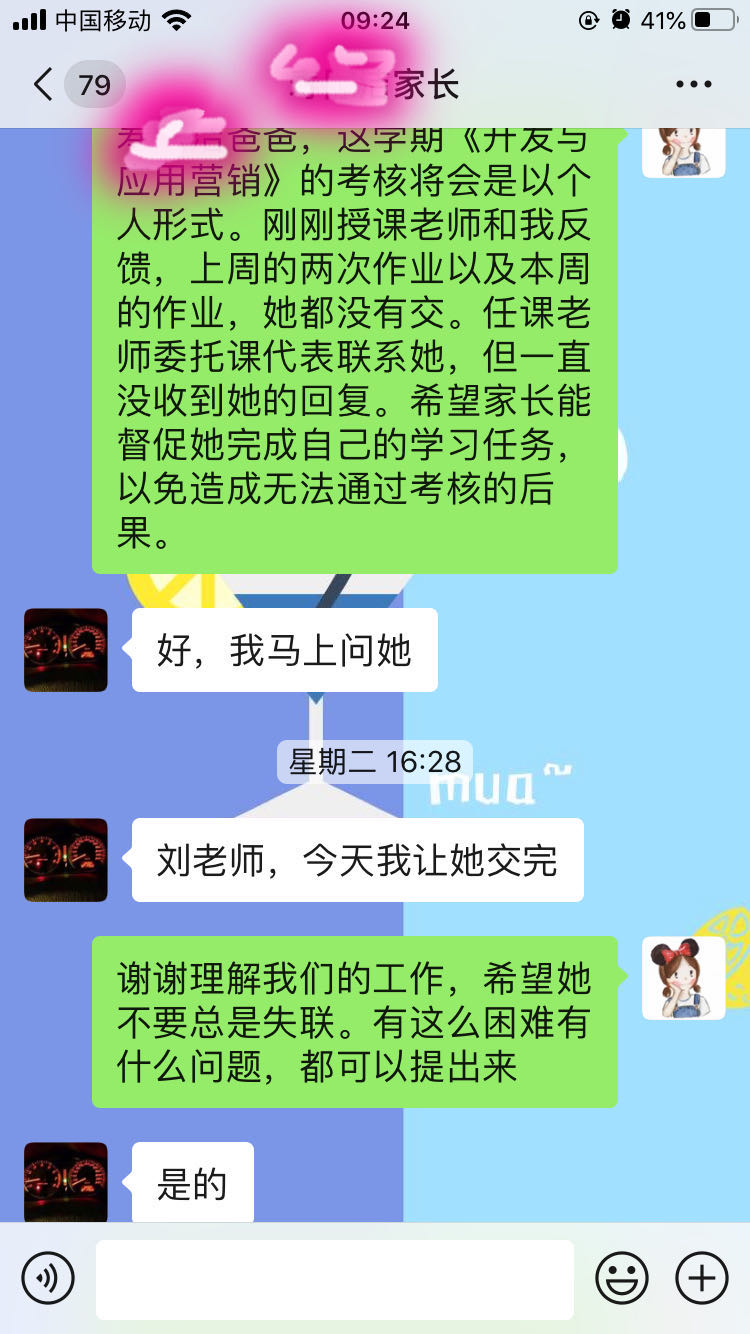Image resolution: width=750 pixels, height=1334 pixels.
Task: View parent's avatar beside 好,我马上问她
Action: pos(66,650)
